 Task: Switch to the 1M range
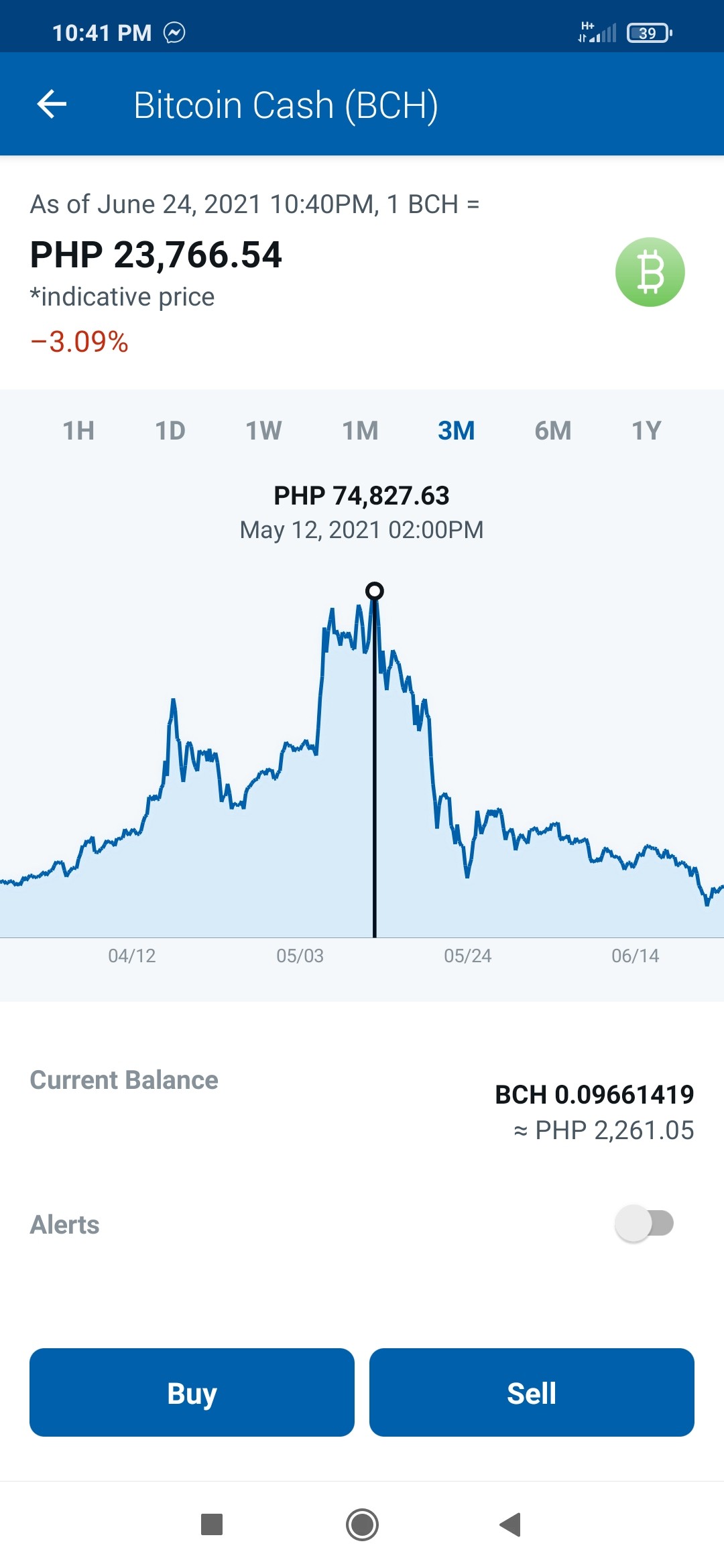pyautogui.click(x=361, y=431)
